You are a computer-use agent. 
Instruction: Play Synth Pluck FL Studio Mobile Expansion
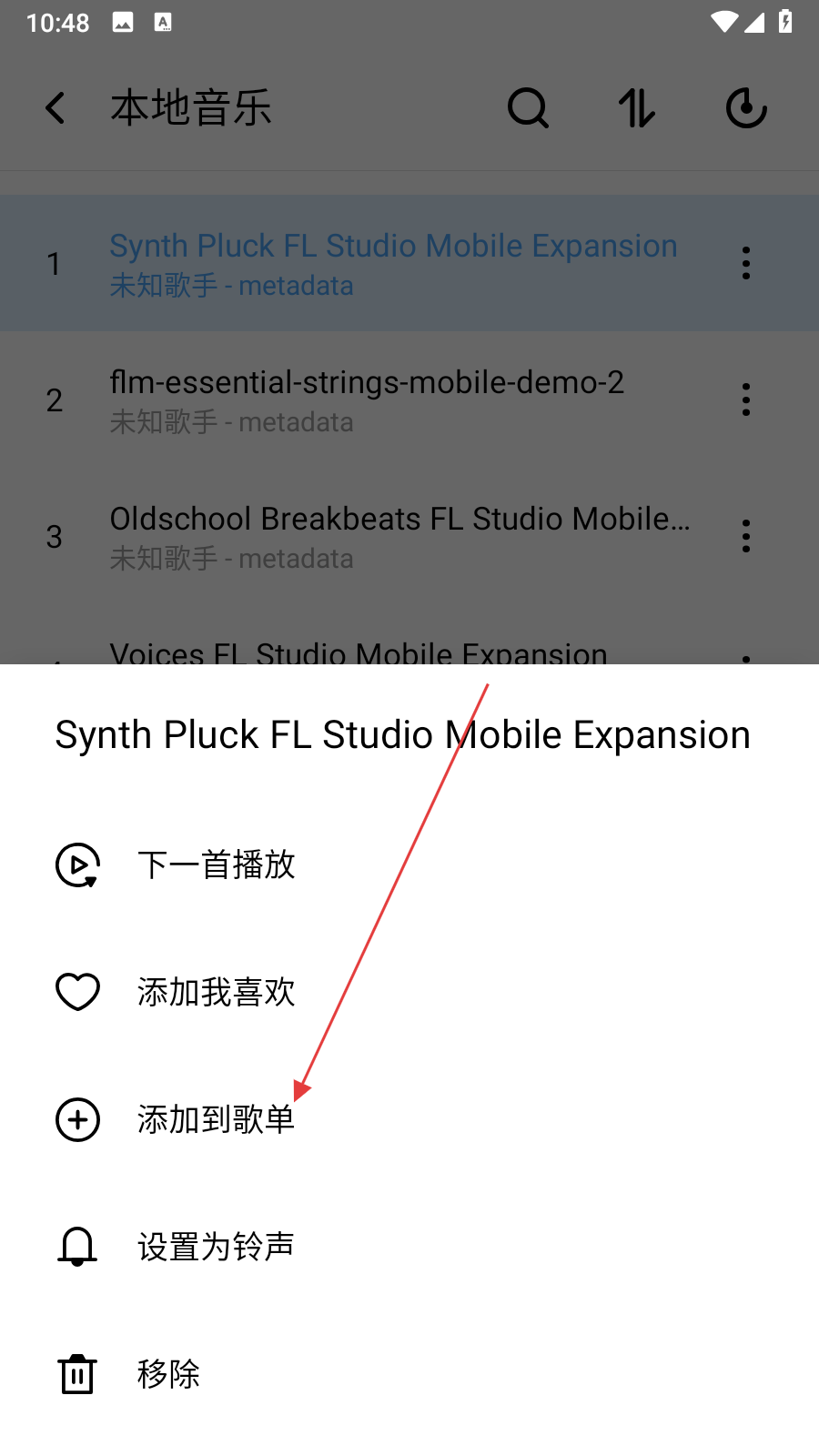click(x=393, y=263)
